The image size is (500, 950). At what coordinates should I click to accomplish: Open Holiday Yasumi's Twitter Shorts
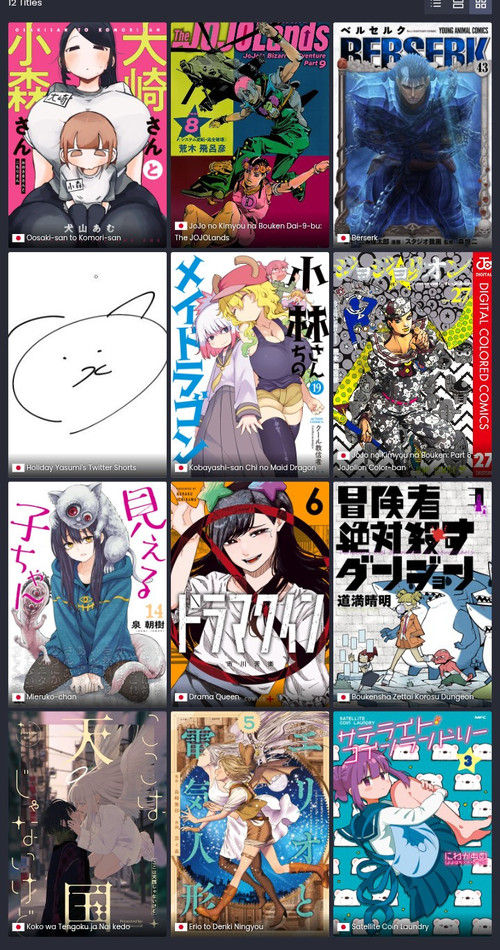[87, 365]
